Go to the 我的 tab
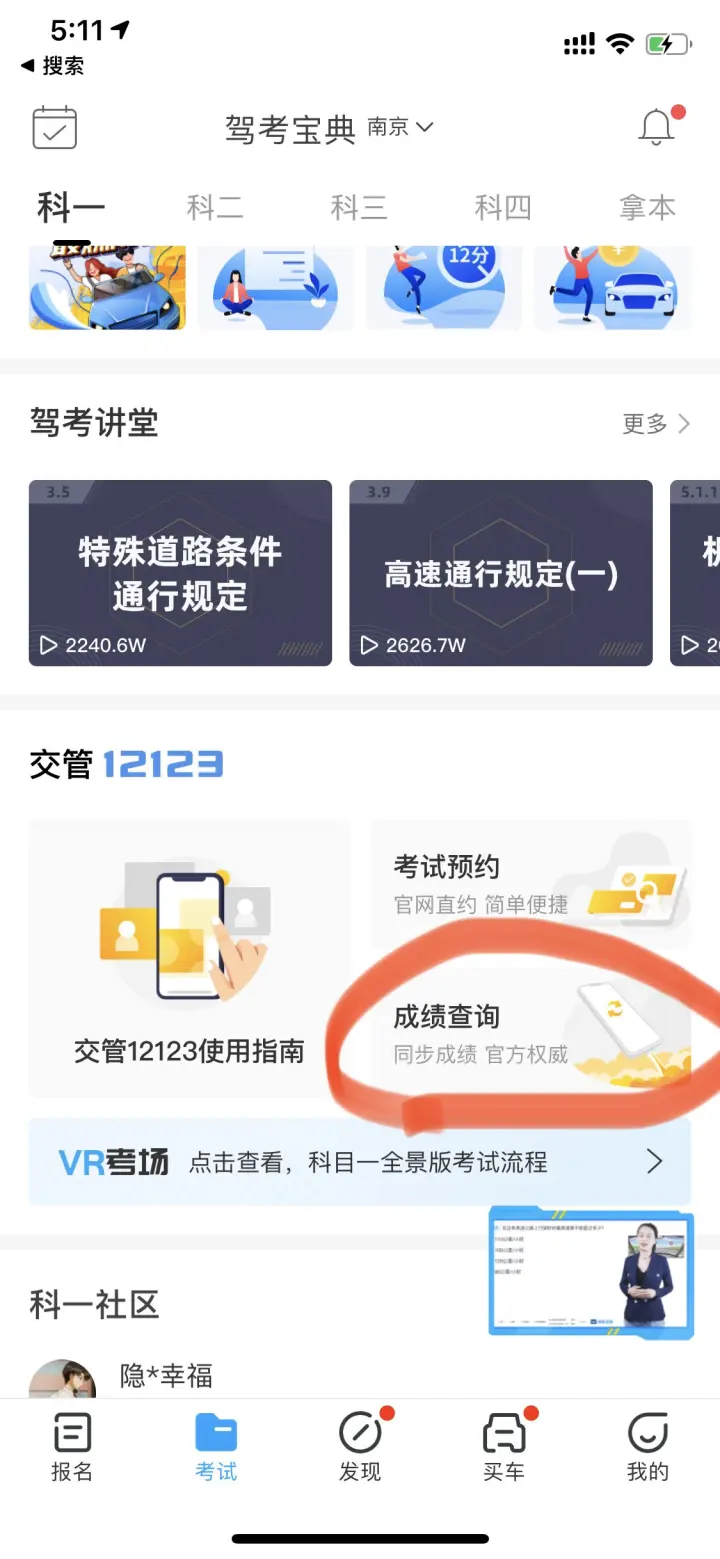 pos(647,1447)
